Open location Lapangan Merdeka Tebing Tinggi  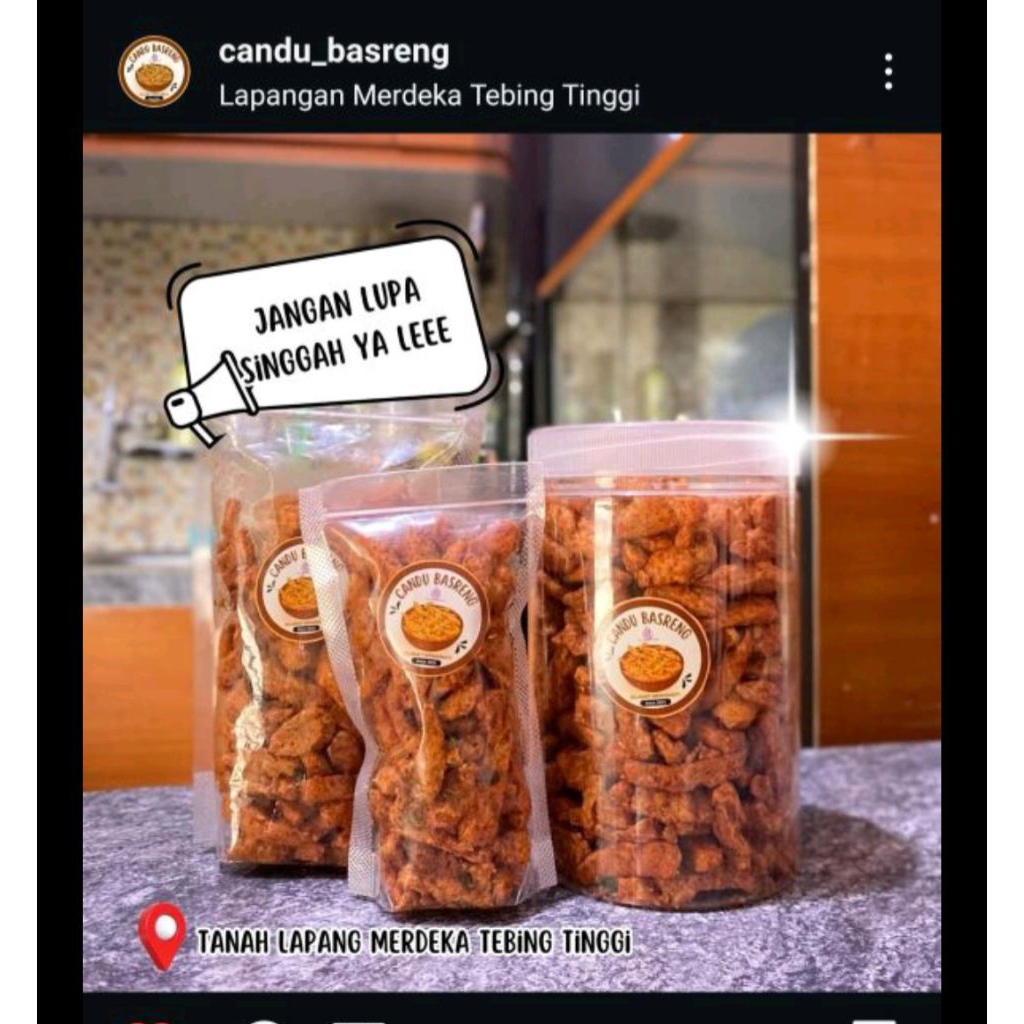coord(429,96)
